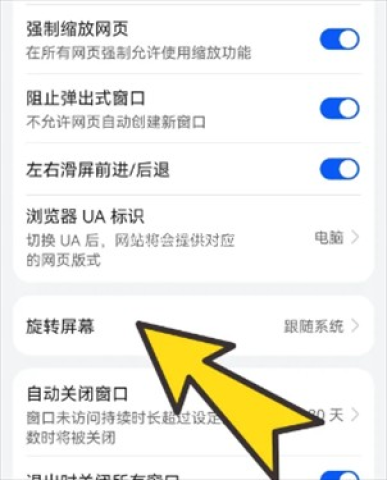Toggle 强制缩放网页 switch off
The width and height of the screenshot is (387, 480).
coord(340,40)
